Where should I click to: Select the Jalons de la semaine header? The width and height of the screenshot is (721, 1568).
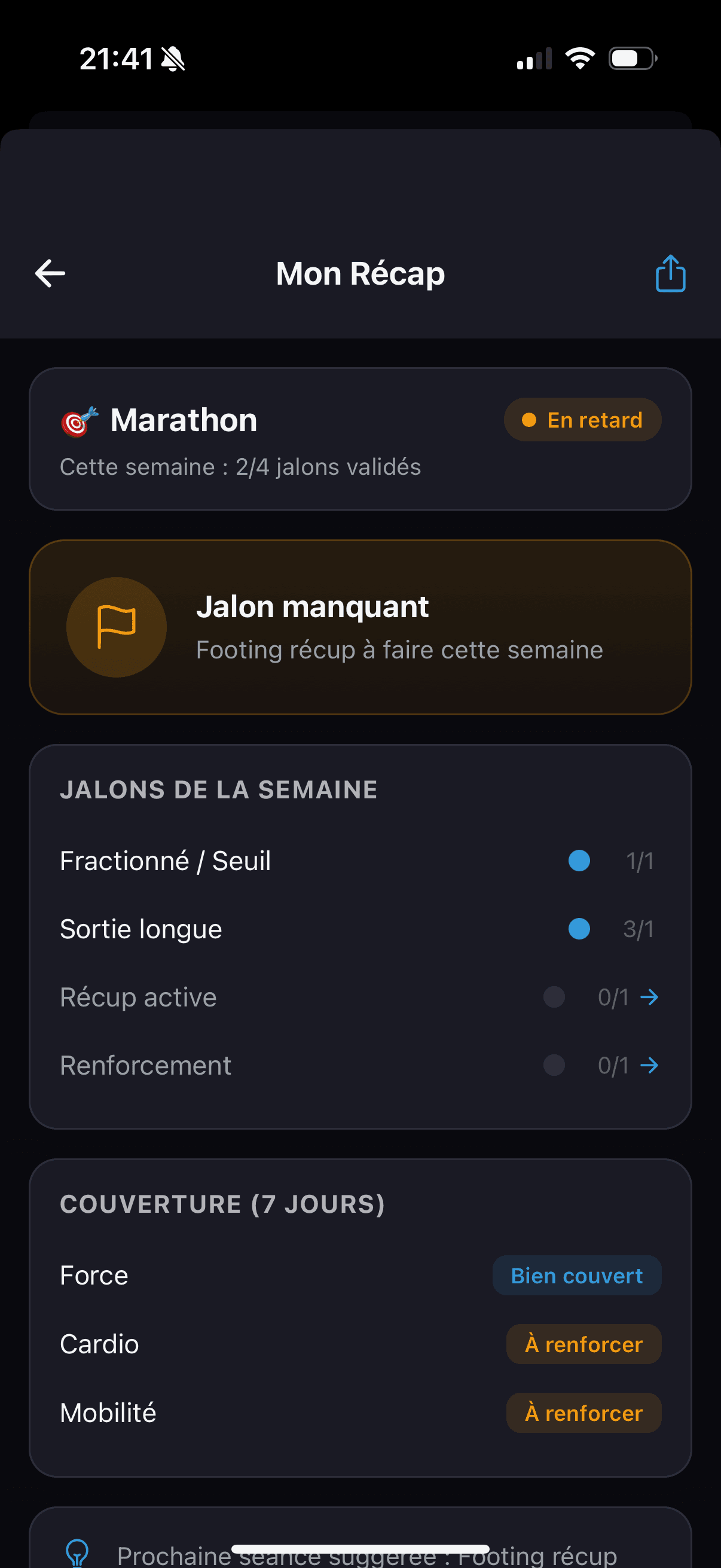[218, 789]
